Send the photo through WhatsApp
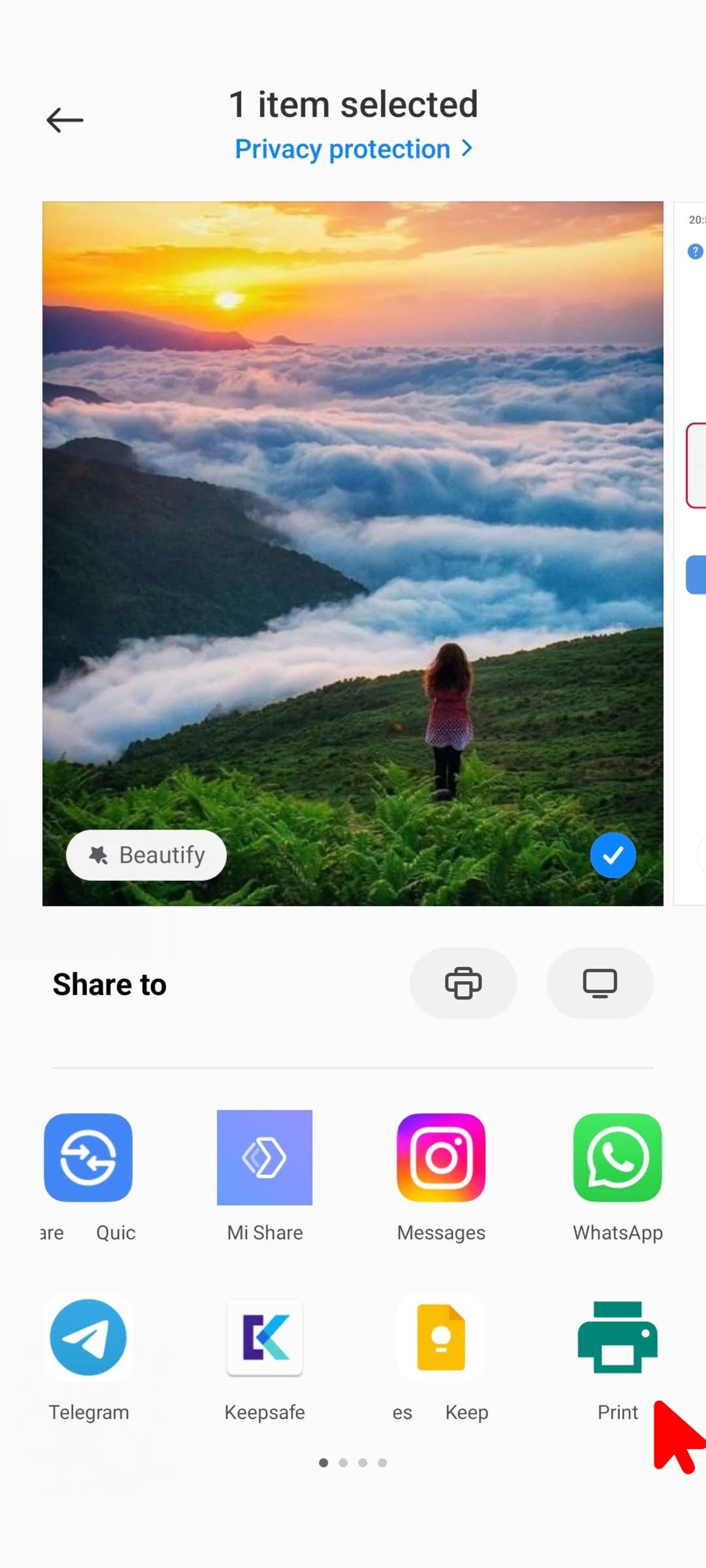The image size is (706, 1568). (617, 1157)
